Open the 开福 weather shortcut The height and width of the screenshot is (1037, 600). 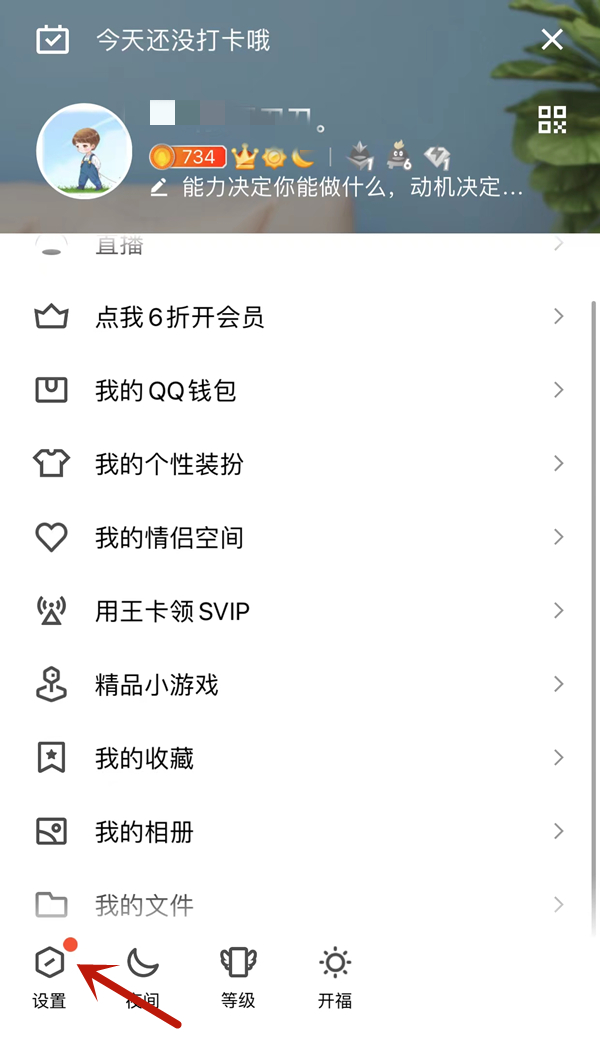(x=334, y=977)
